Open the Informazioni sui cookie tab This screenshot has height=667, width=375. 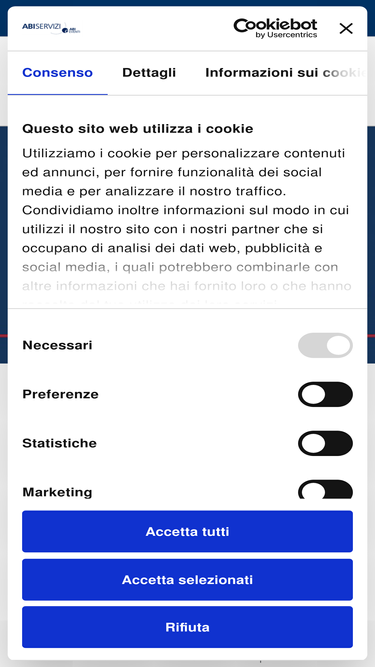[x=286, y=73]
